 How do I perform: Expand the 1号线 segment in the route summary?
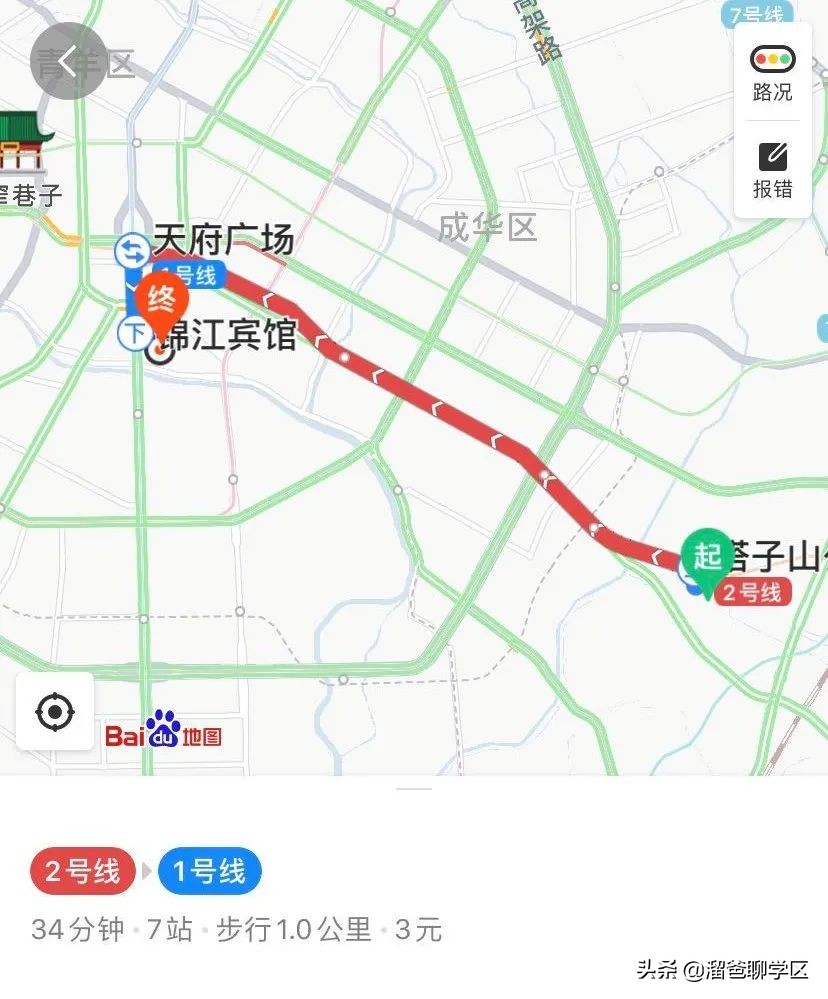point(210,871)
